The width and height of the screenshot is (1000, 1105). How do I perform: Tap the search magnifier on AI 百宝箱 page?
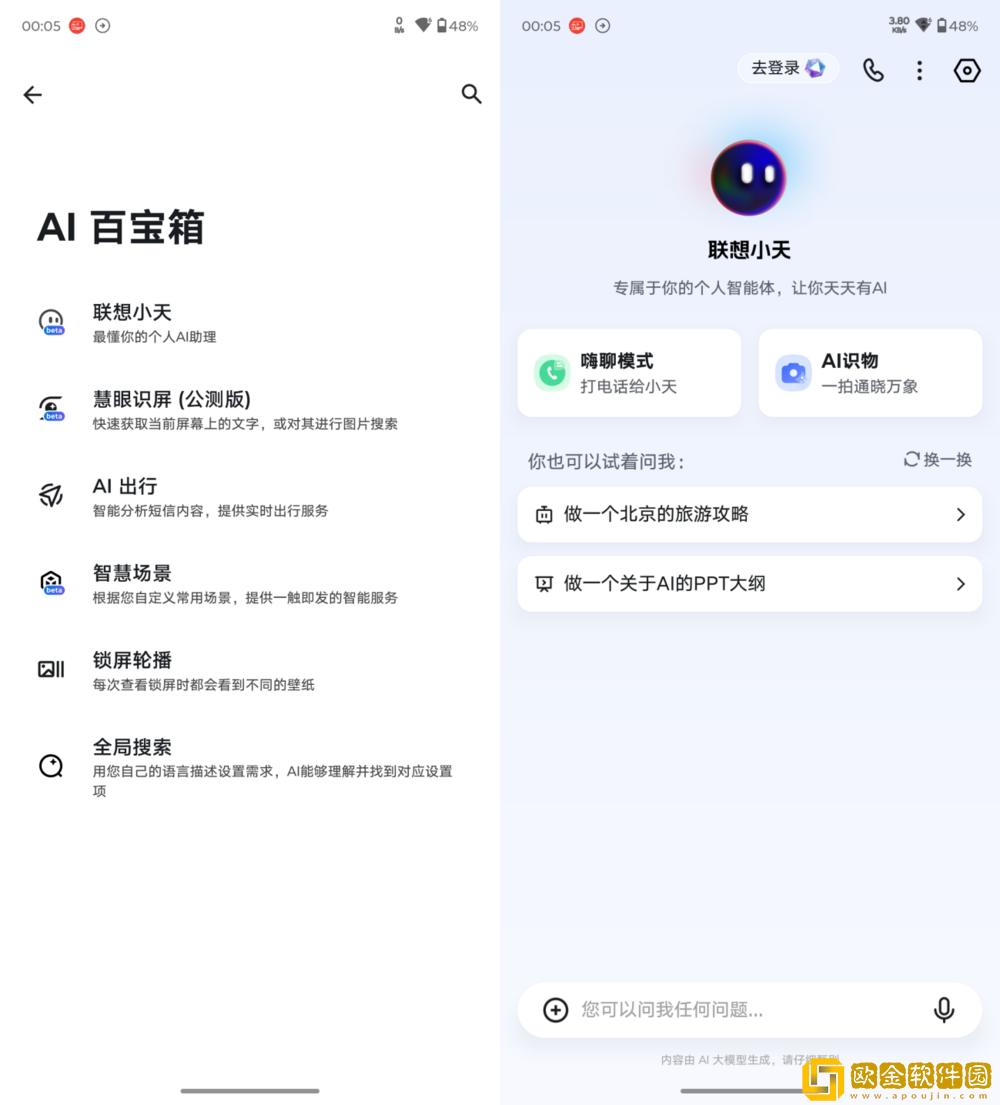pyautogui.click(x=471, y=94)
